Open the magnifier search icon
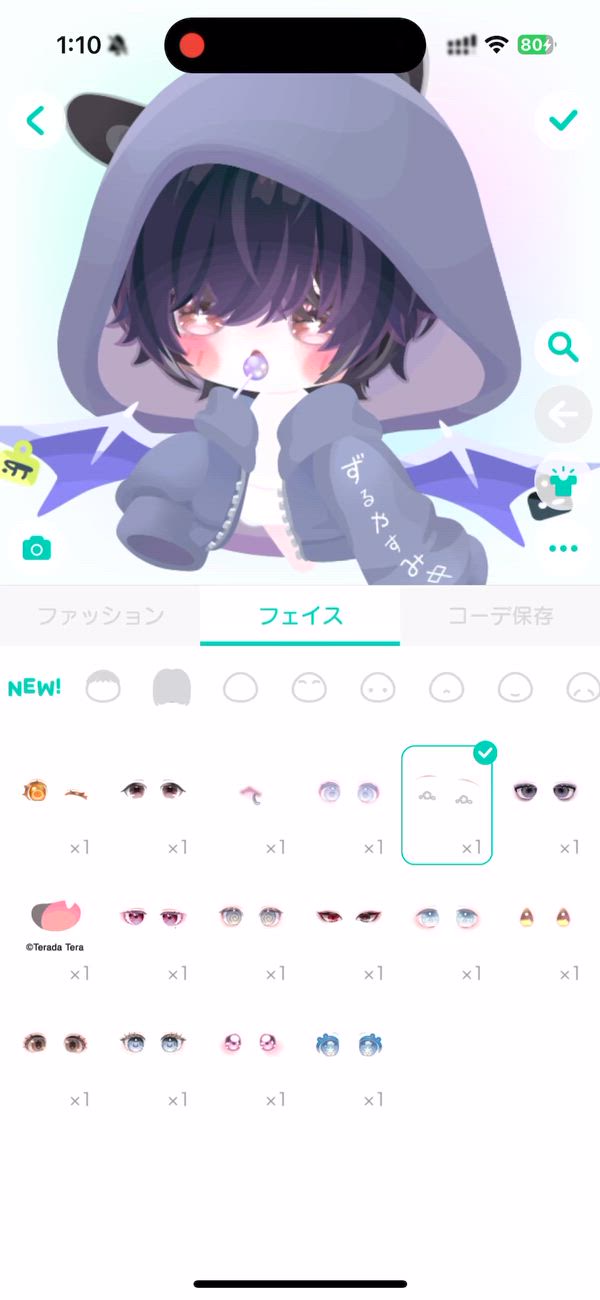This screenshot has height=1300, width=600. coord(563,348)
